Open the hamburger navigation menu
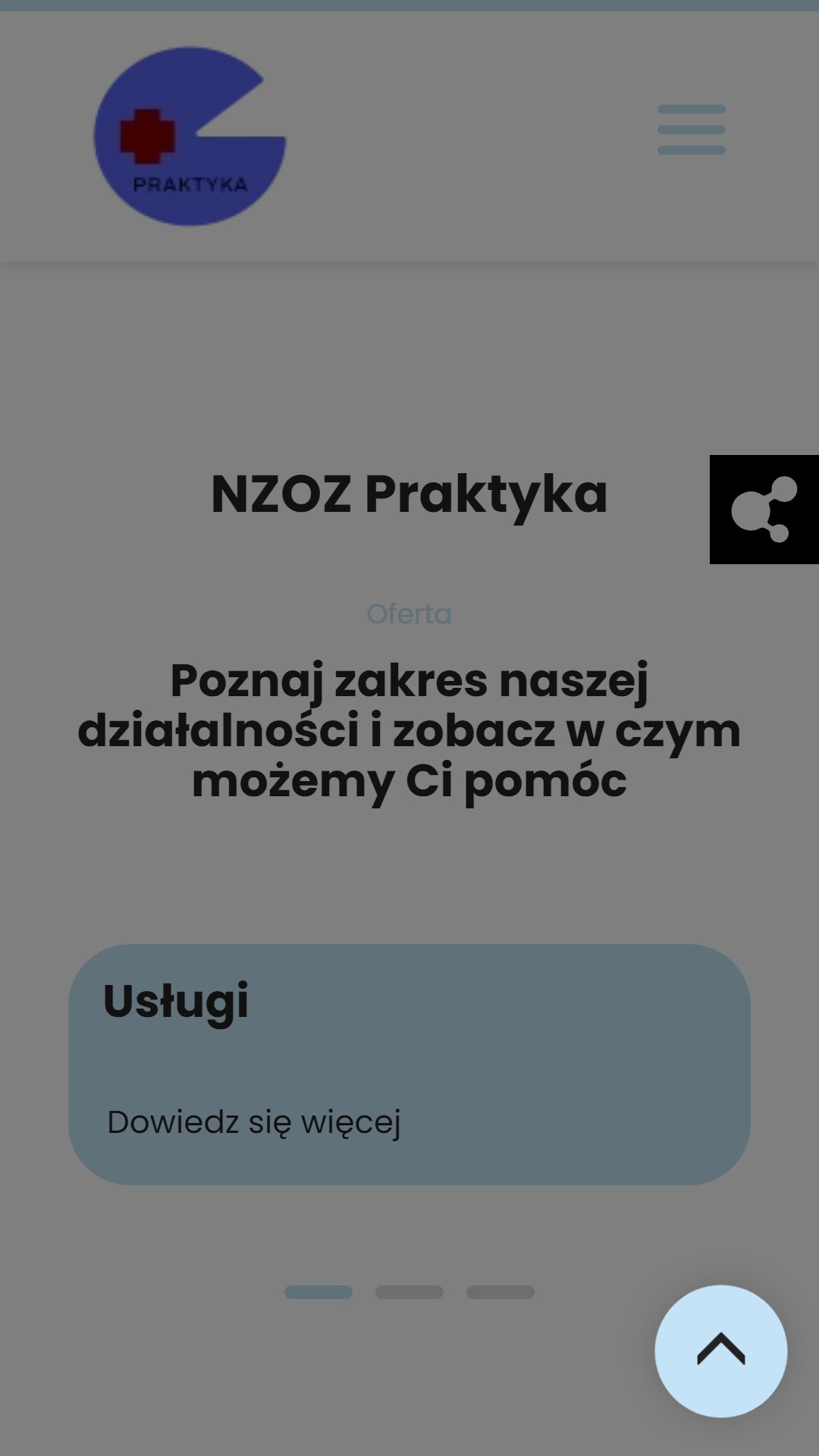819x1456 pixels. click(x=691, y=130)
